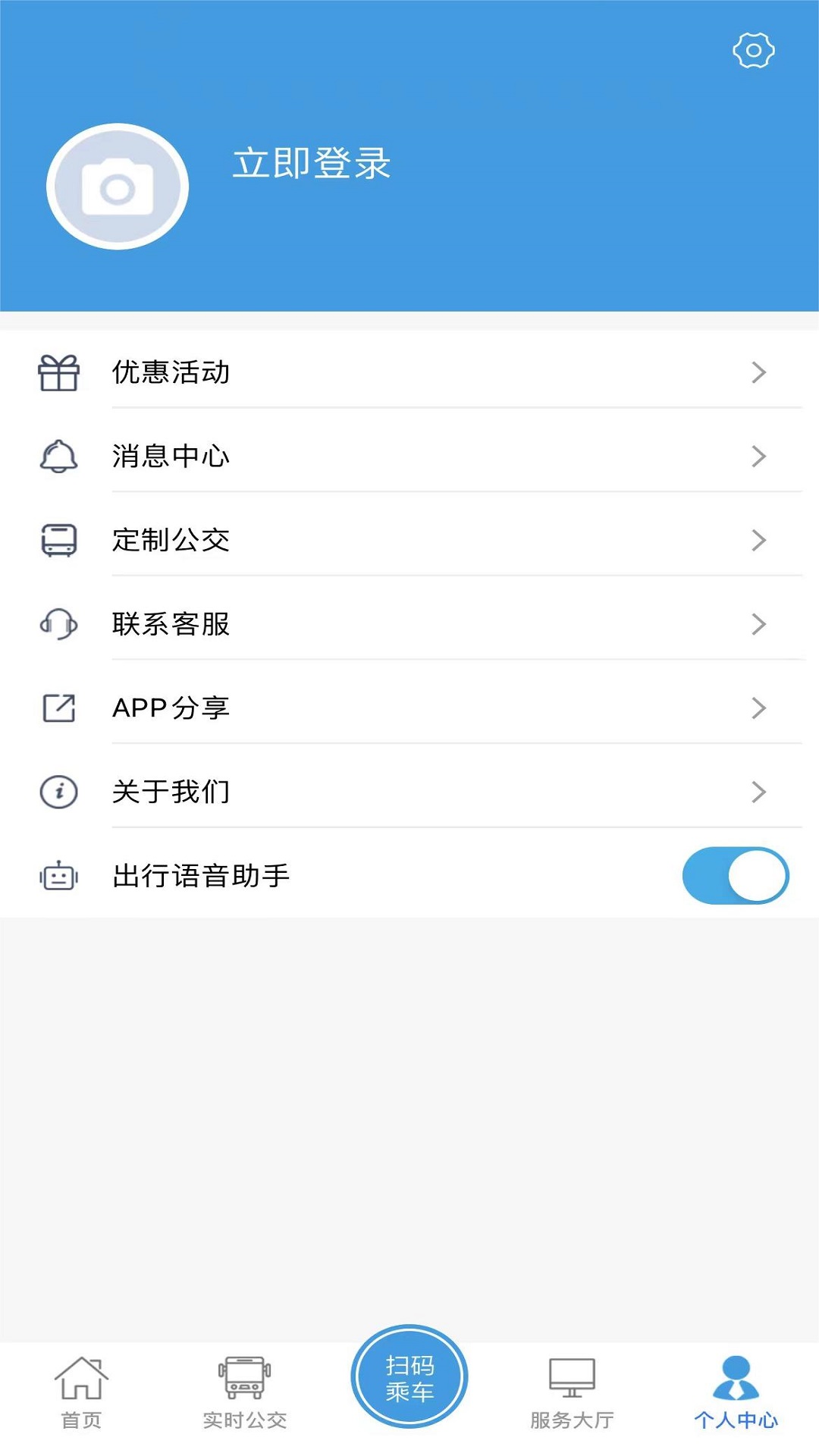
Task: Click the headset icon for 联系客服
Action: [x=58, y=625]
